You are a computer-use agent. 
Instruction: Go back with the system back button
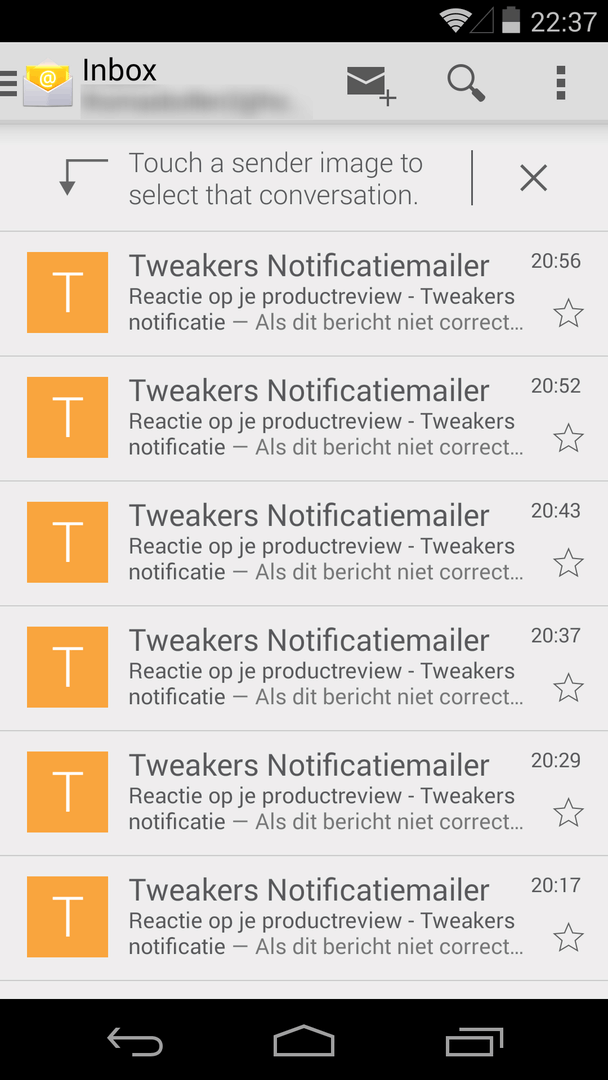(x=135, y=1042)
